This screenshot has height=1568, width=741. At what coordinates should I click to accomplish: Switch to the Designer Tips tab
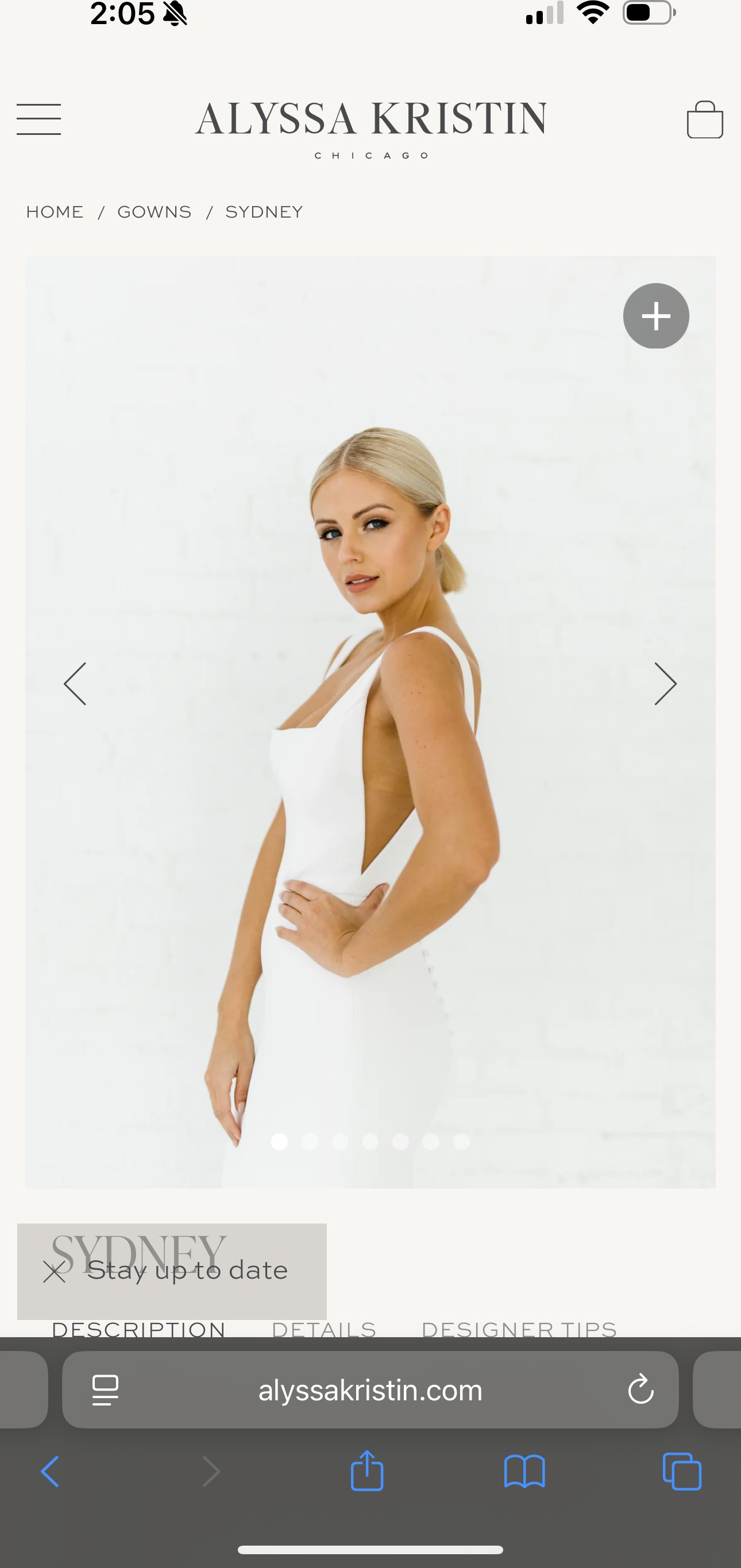tap(519, 1329)
